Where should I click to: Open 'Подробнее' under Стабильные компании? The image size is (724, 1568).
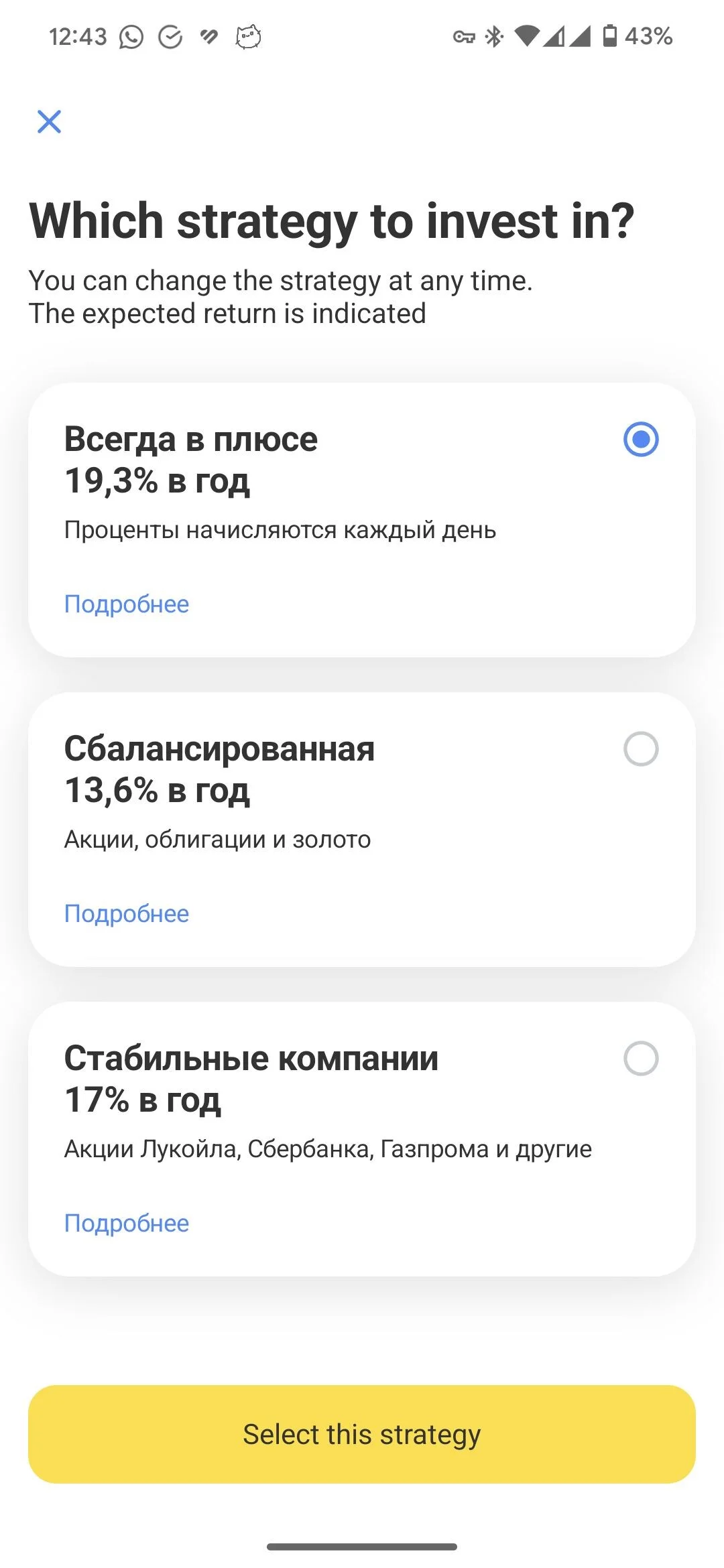127,1224
